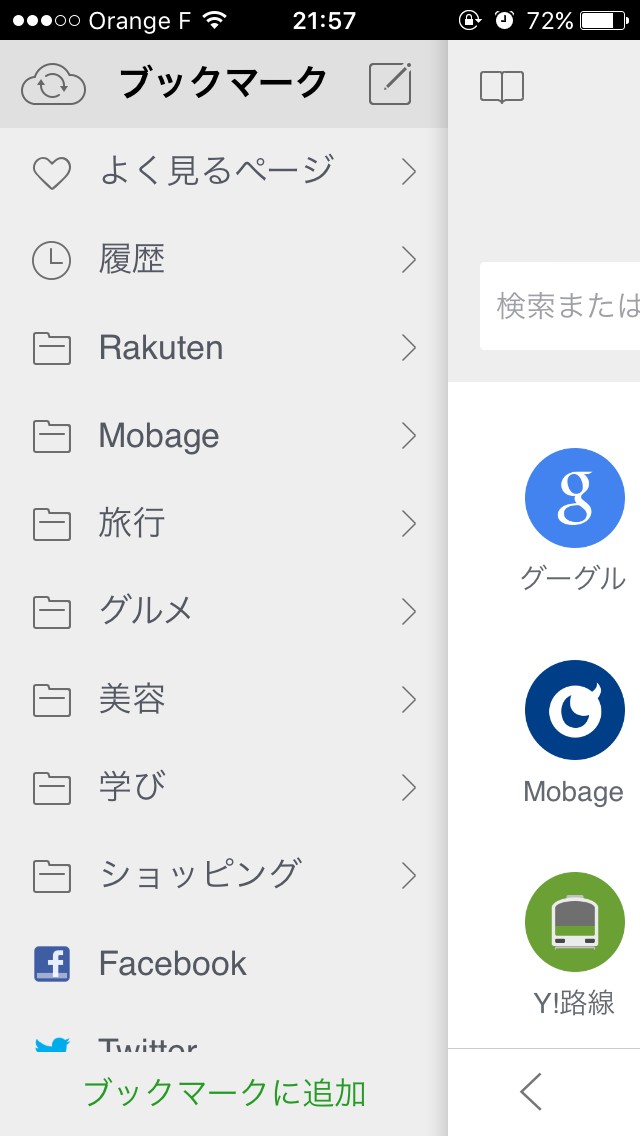Image resolution: width=640 pixels, height=1136 pixels.
Task: Open the Mobage bookmark folder
Action: 223,436
